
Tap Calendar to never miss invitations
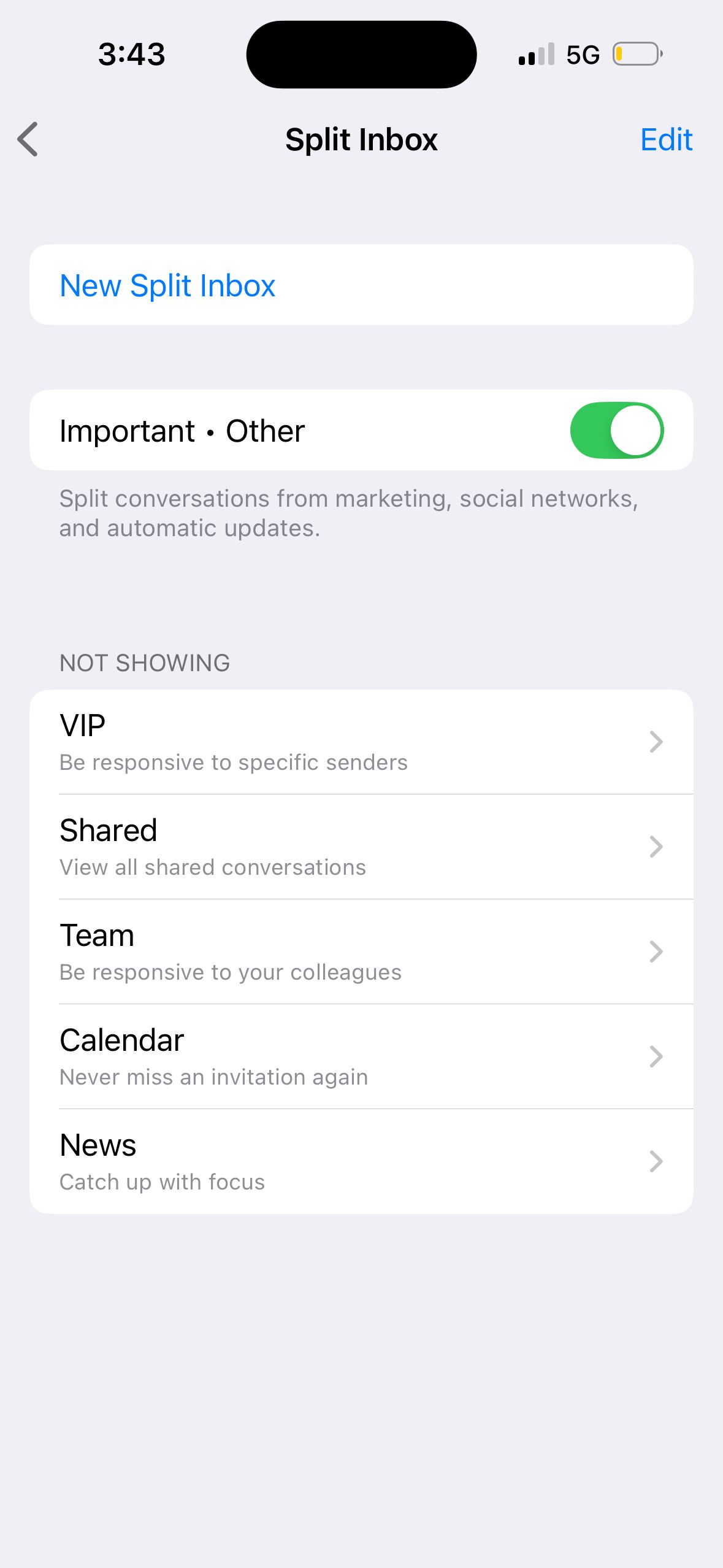pos(245,1056)
